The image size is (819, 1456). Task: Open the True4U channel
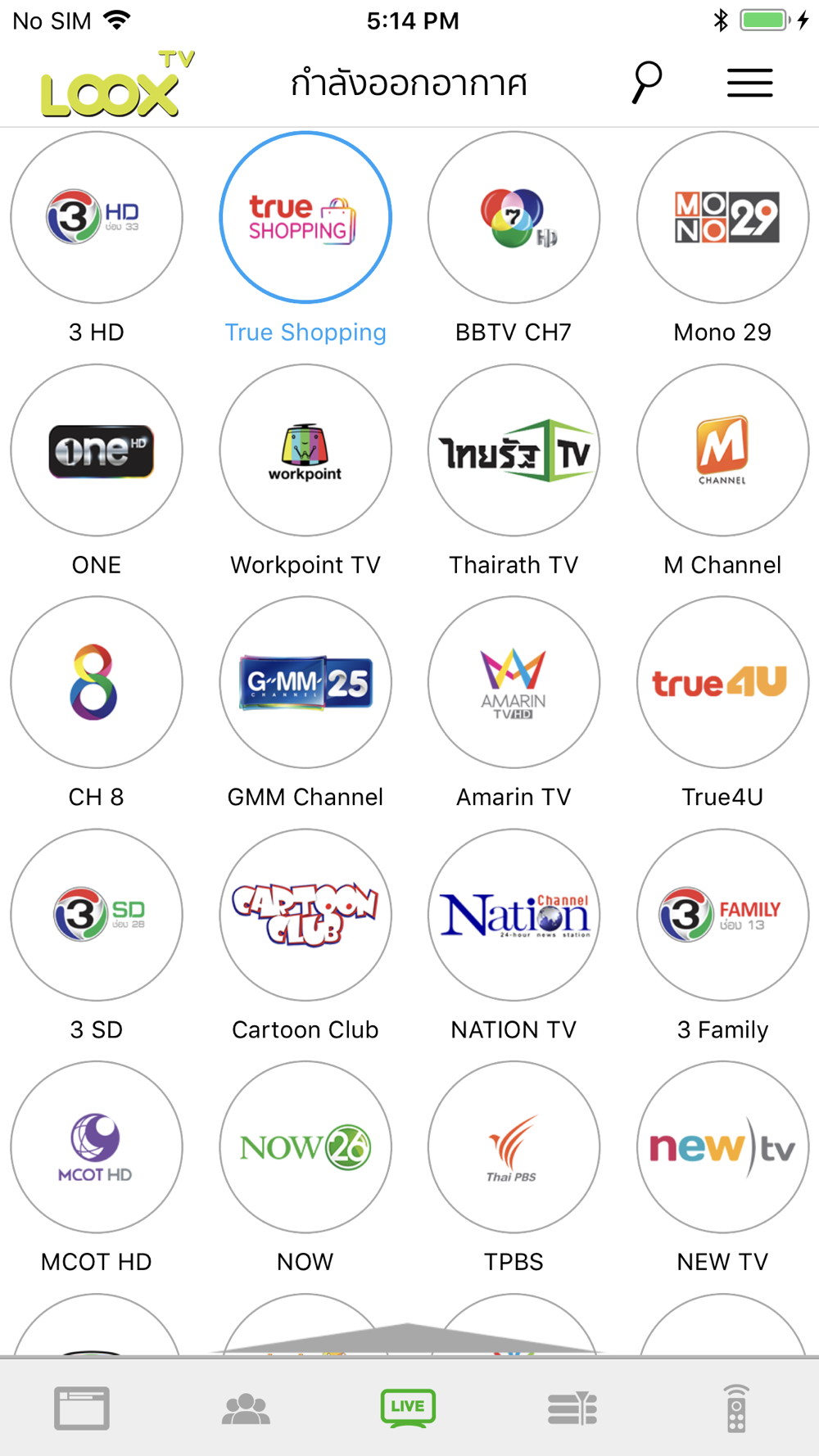click(722, 682)
